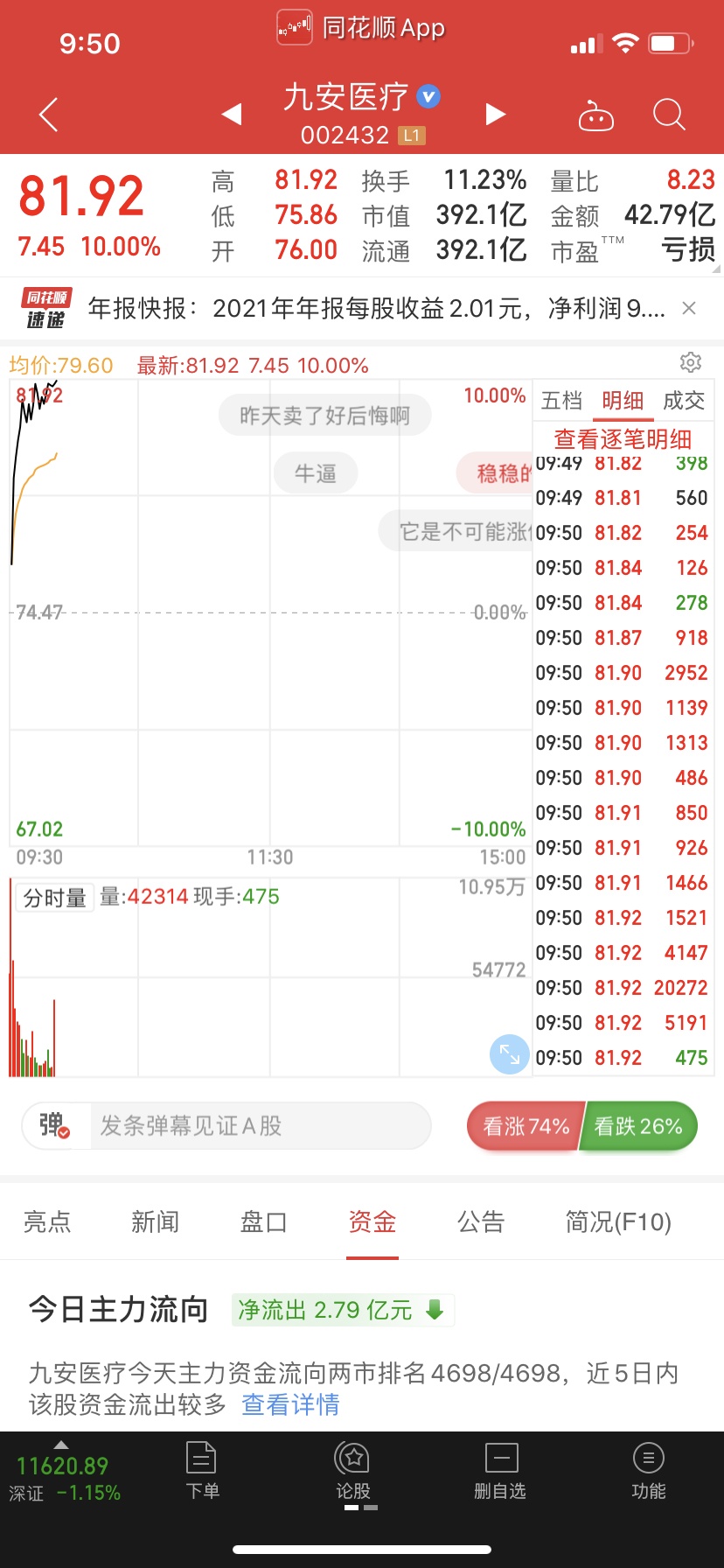This screenshot has width=724, height=1568.
Task: Switch to the 成交 tab
Action: 684,401
